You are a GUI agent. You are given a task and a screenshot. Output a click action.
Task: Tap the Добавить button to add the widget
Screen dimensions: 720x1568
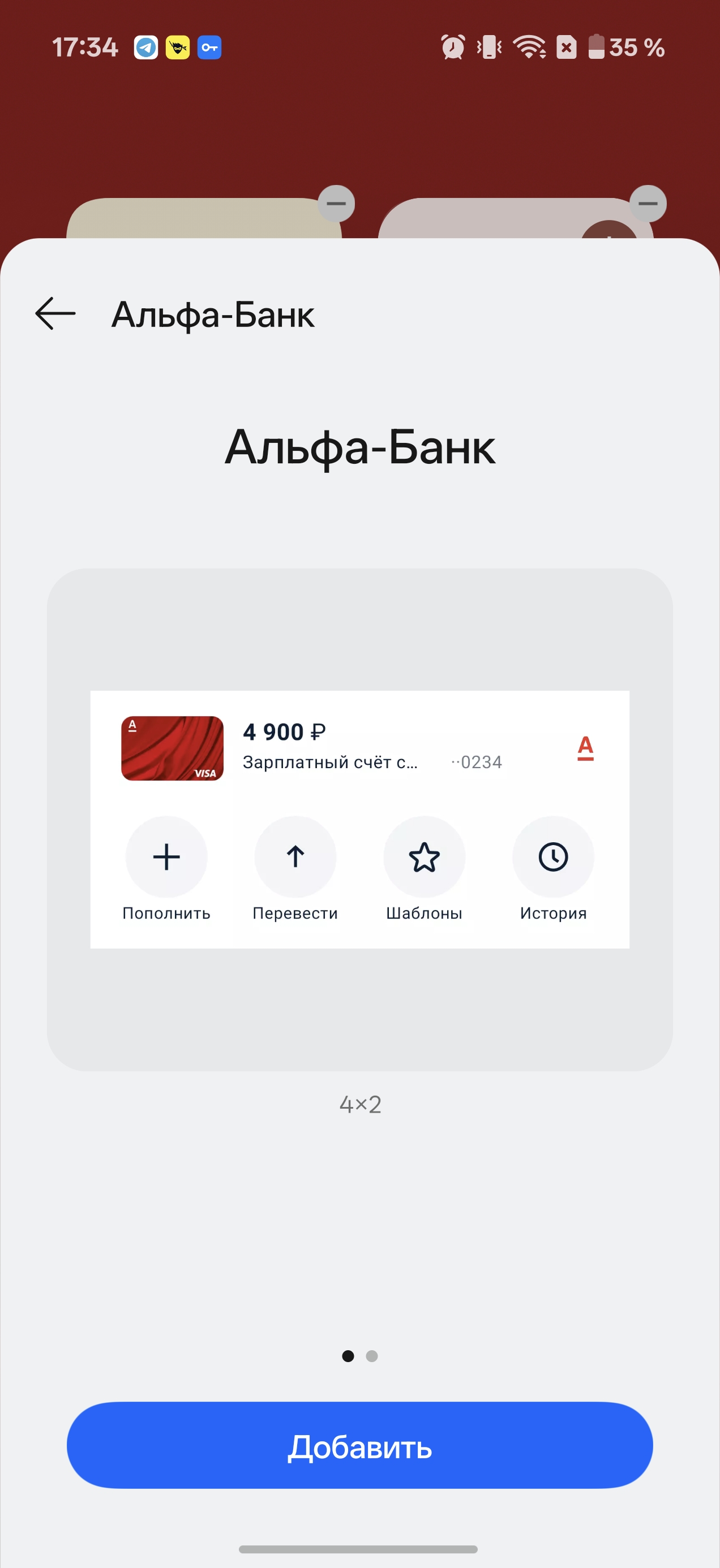(359, 1445)
